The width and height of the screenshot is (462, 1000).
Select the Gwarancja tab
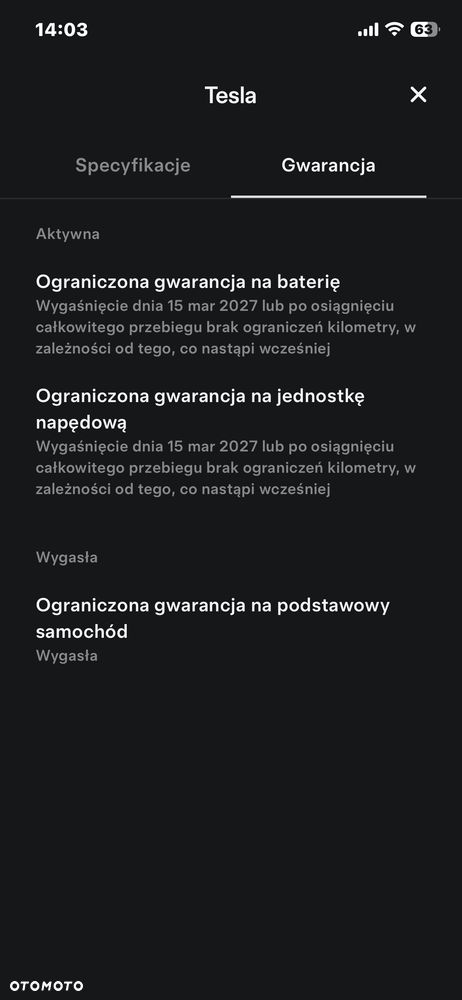point(328,166)
